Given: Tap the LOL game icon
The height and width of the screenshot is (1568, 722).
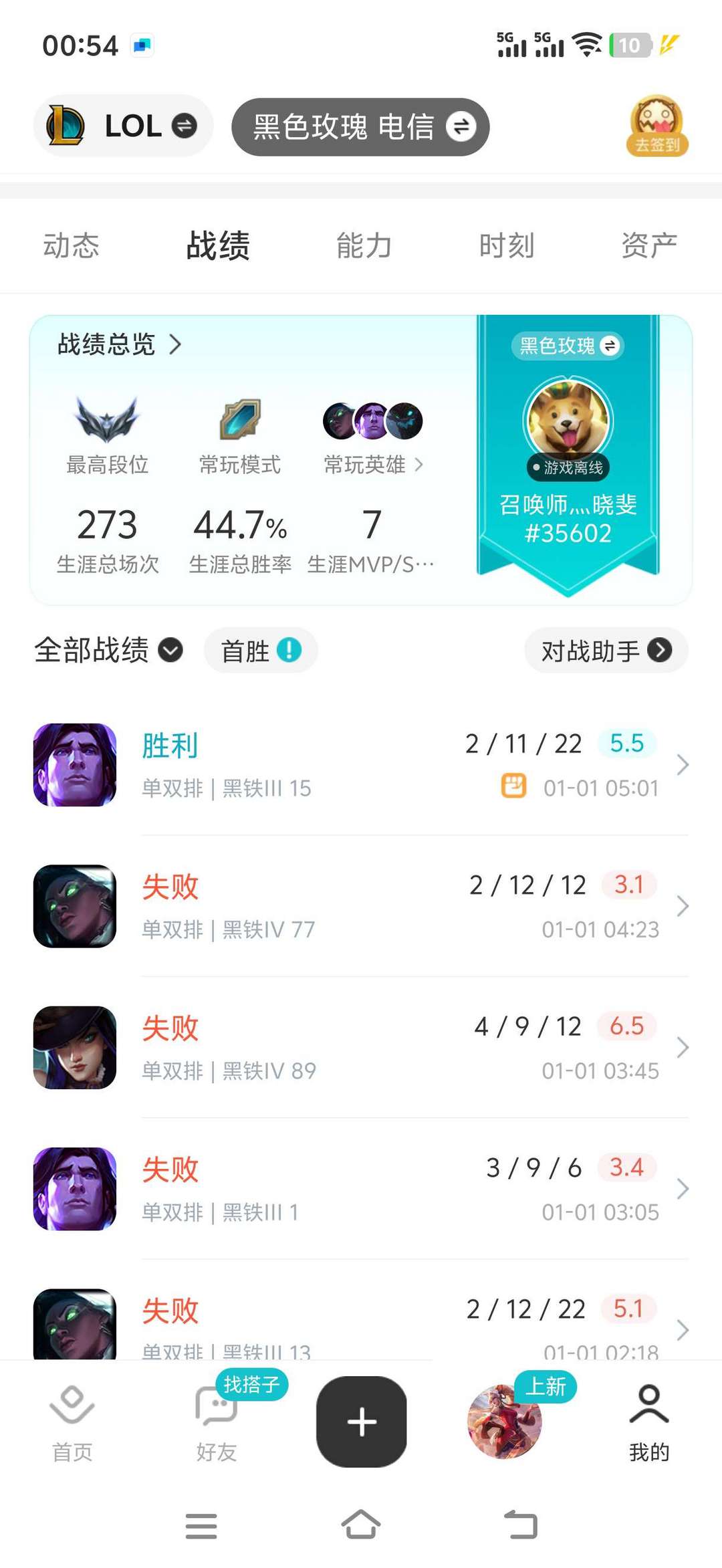Looking at the screenshot, I should tap(65, 124).
